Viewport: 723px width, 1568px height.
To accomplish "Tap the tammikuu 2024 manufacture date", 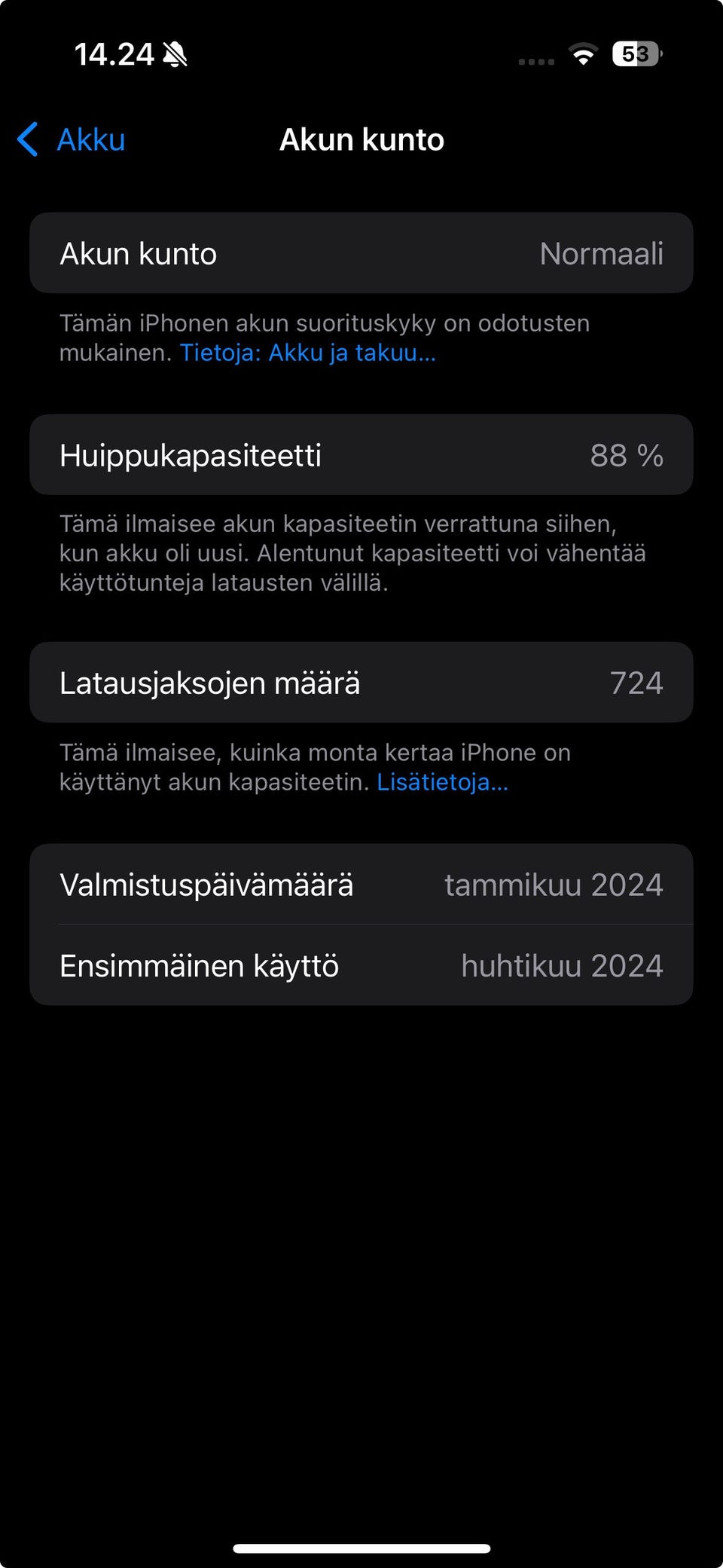I will point(554,885).
